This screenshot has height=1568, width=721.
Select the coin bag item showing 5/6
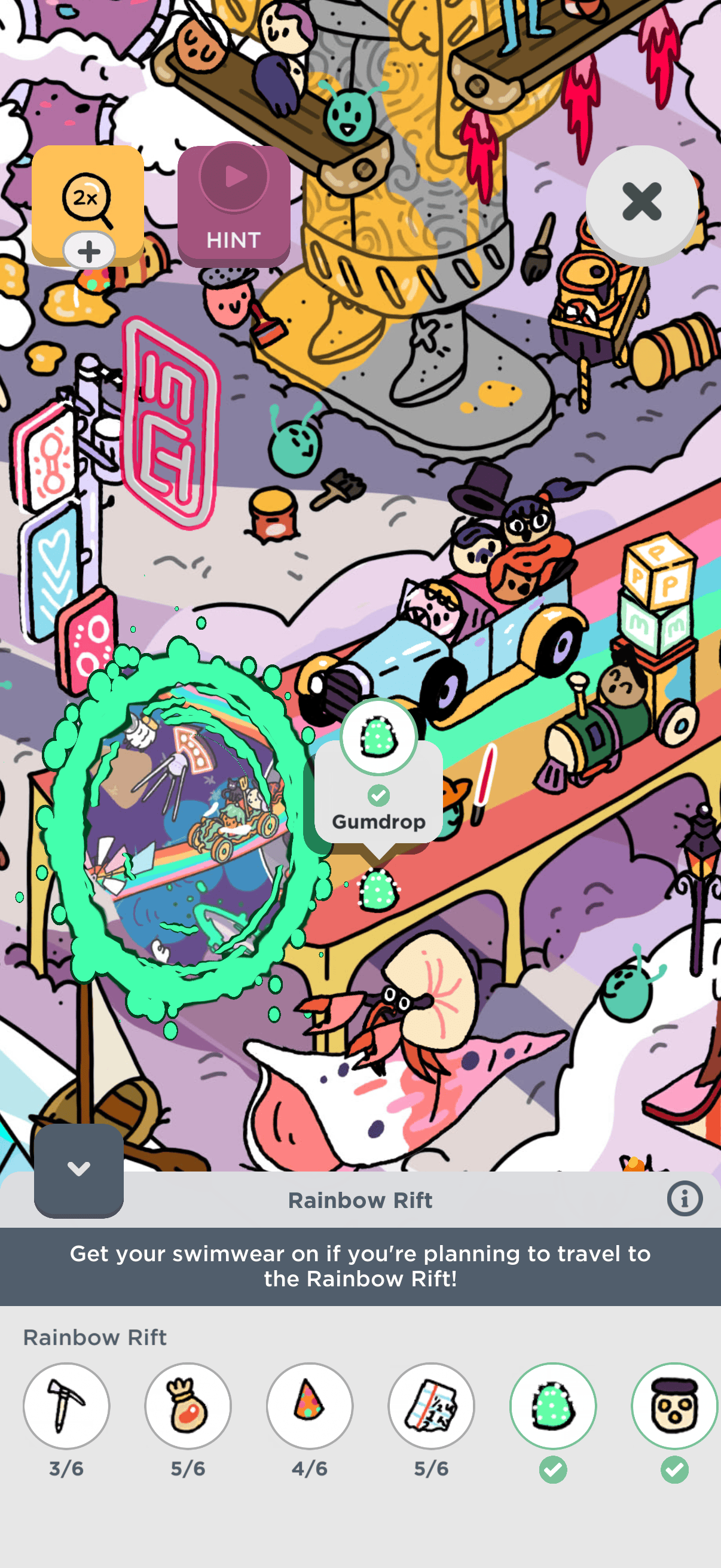pos(188,1406)
